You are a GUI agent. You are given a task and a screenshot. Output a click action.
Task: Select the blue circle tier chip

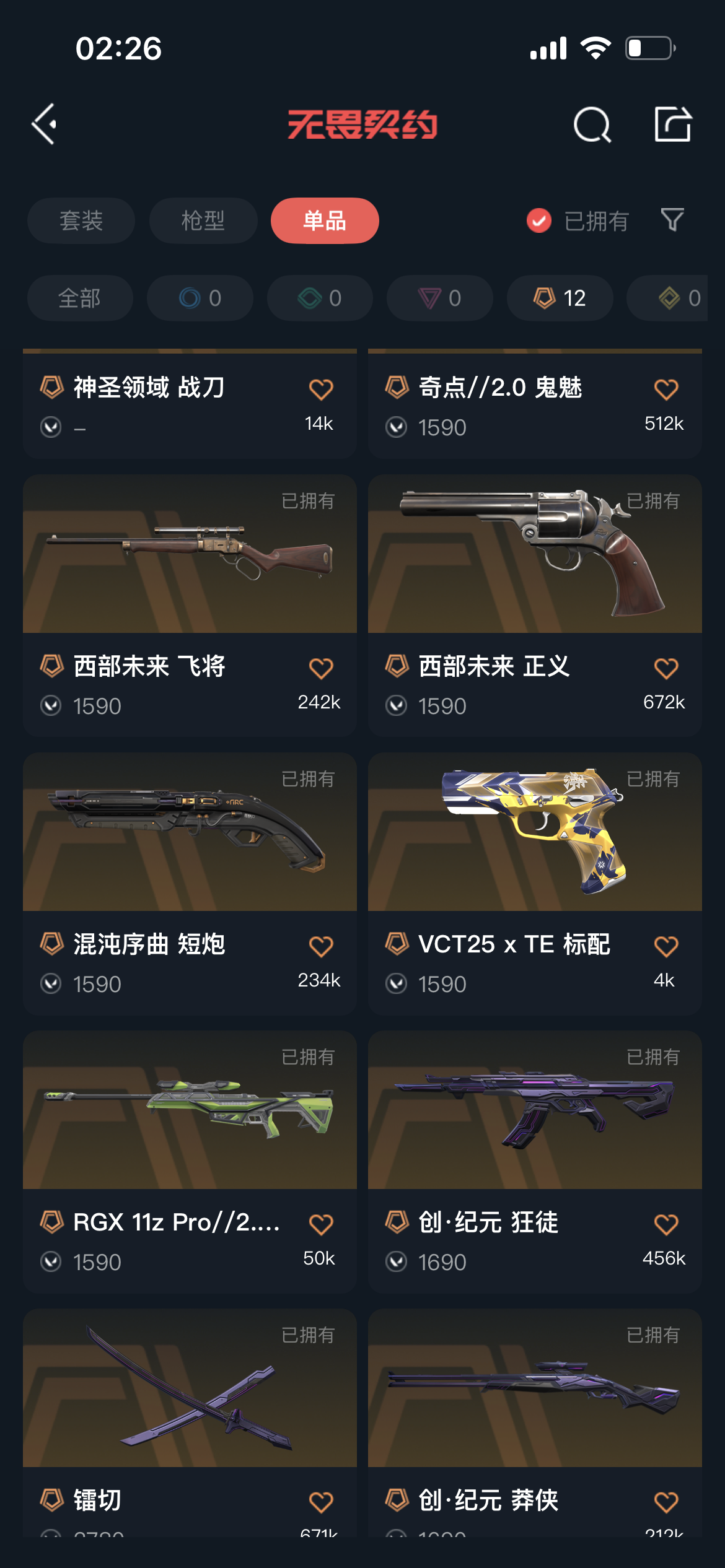click(200, 298)
